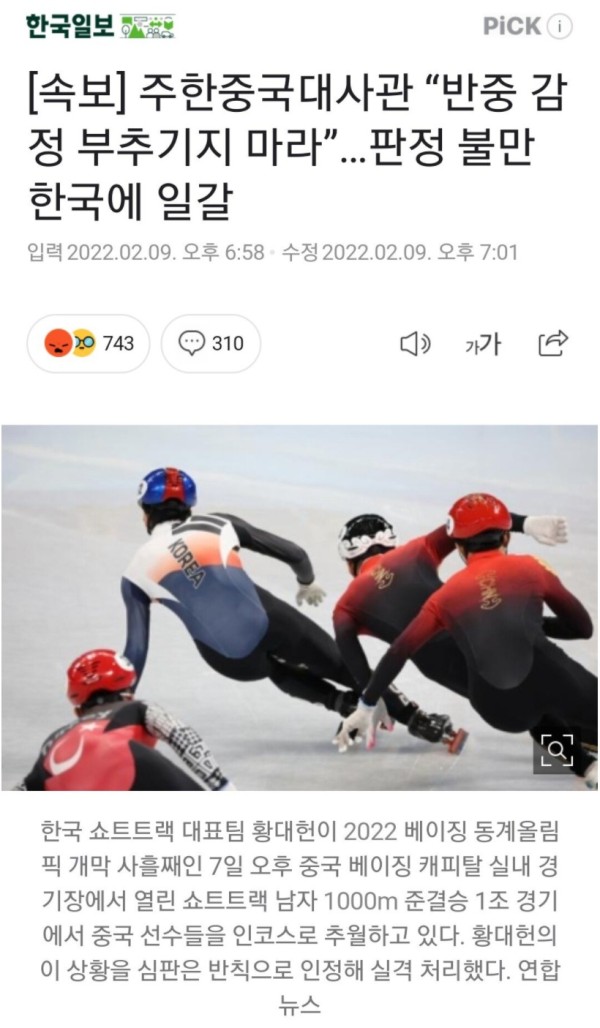Share this article
This screenshot has width=600, height=1028.
pyautogui.click(x=552, y=343)
